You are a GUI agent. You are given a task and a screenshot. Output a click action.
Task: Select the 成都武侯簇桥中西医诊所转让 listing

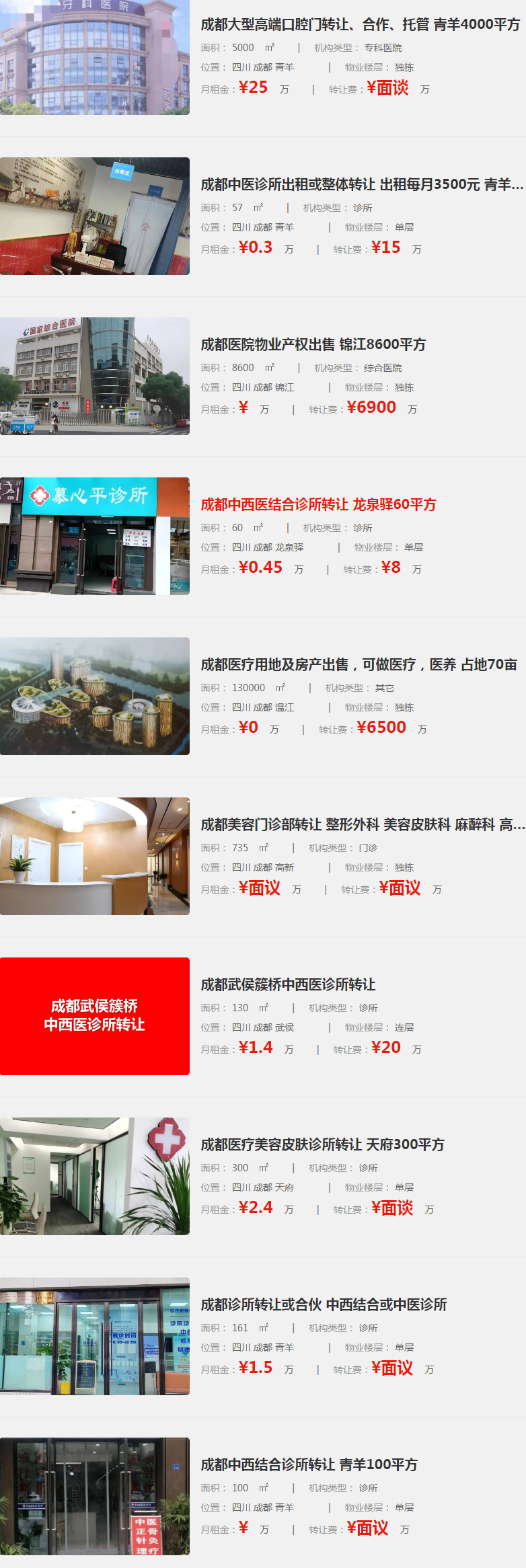click(288, 985)
